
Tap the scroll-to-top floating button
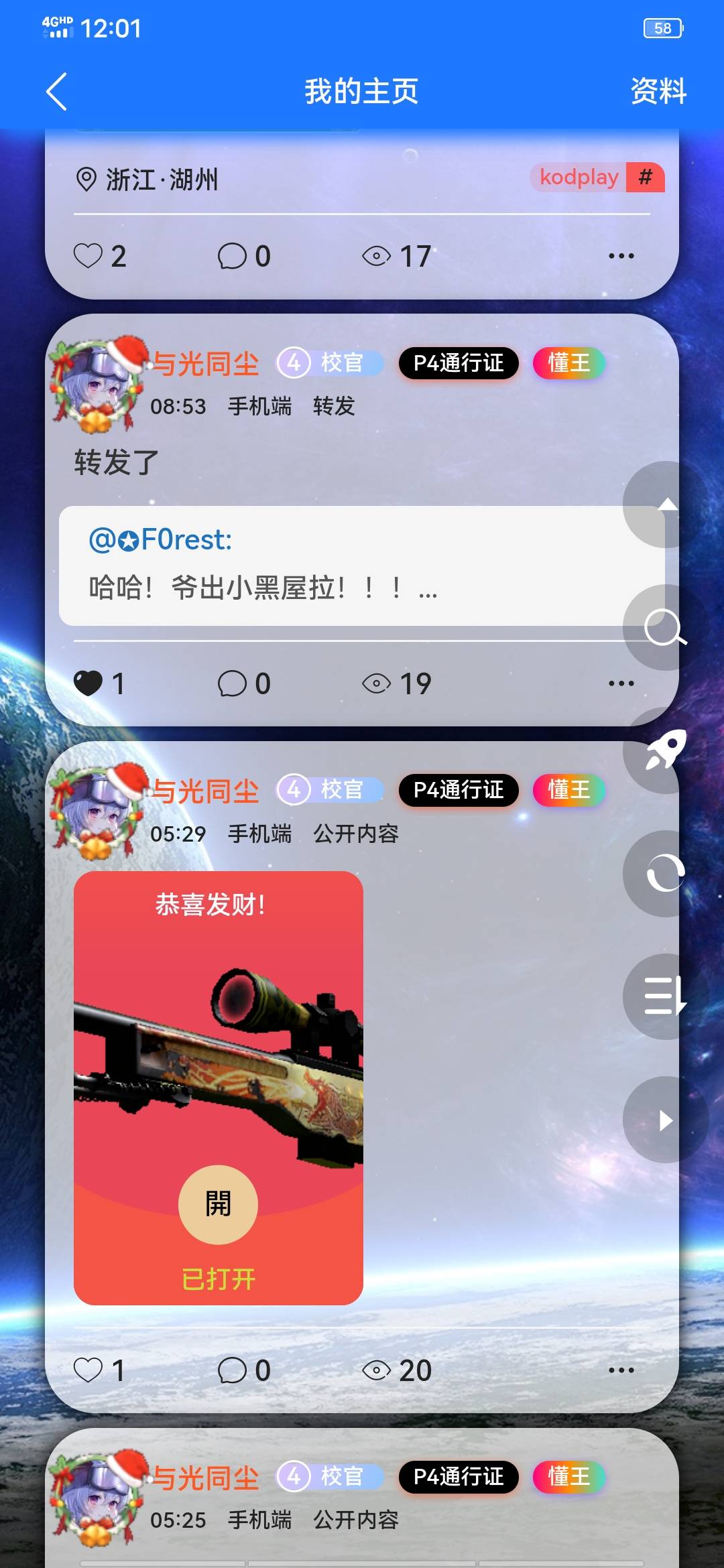click(x=666, y=504)
